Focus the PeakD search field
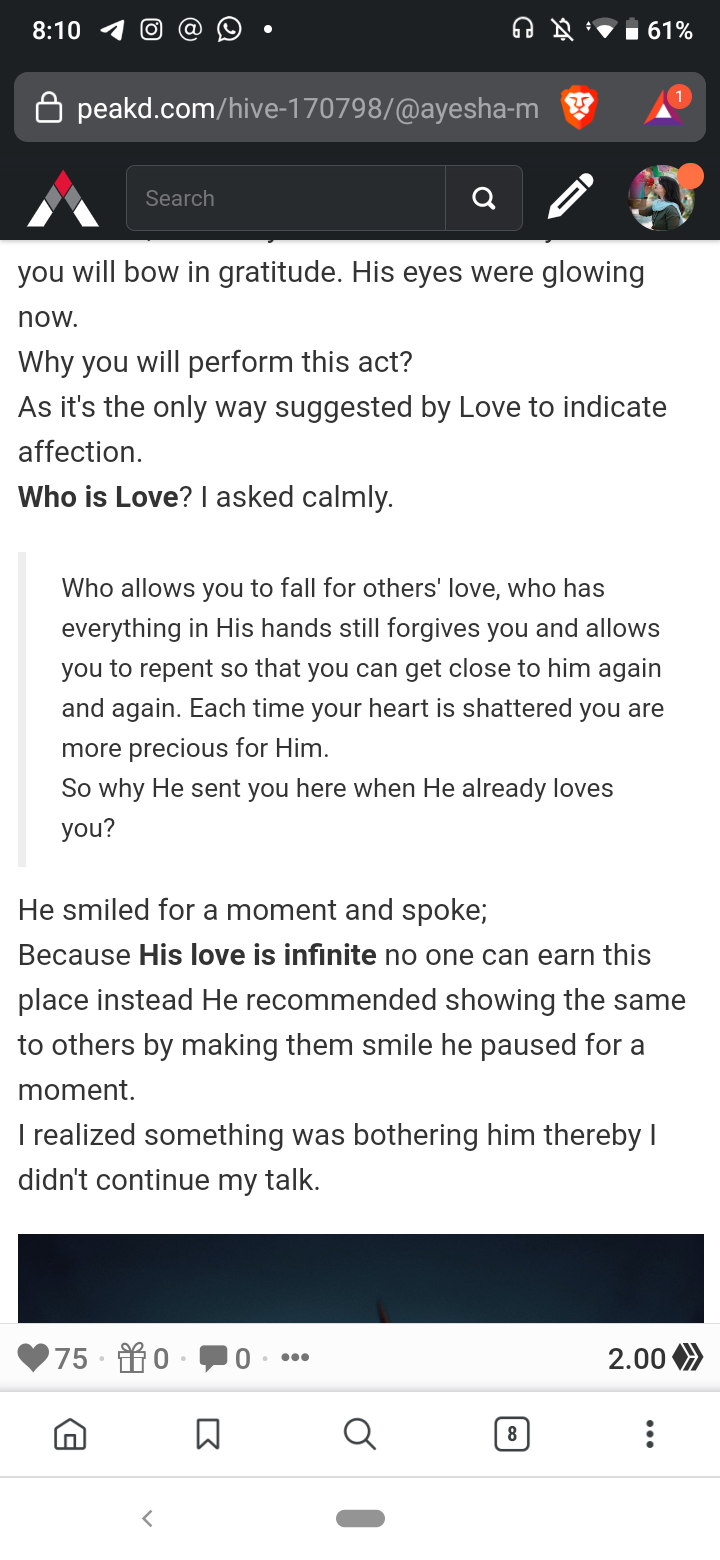Image resolution: width=720 pixels, height=1560 pixels. [x=286, y=198]
